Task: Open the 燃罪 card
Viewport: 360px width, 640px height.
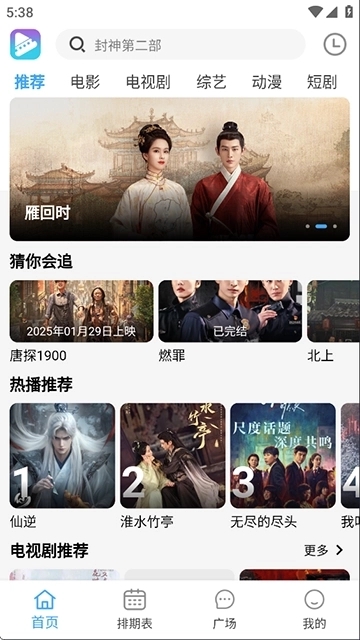Action: [x=230, y=321]
